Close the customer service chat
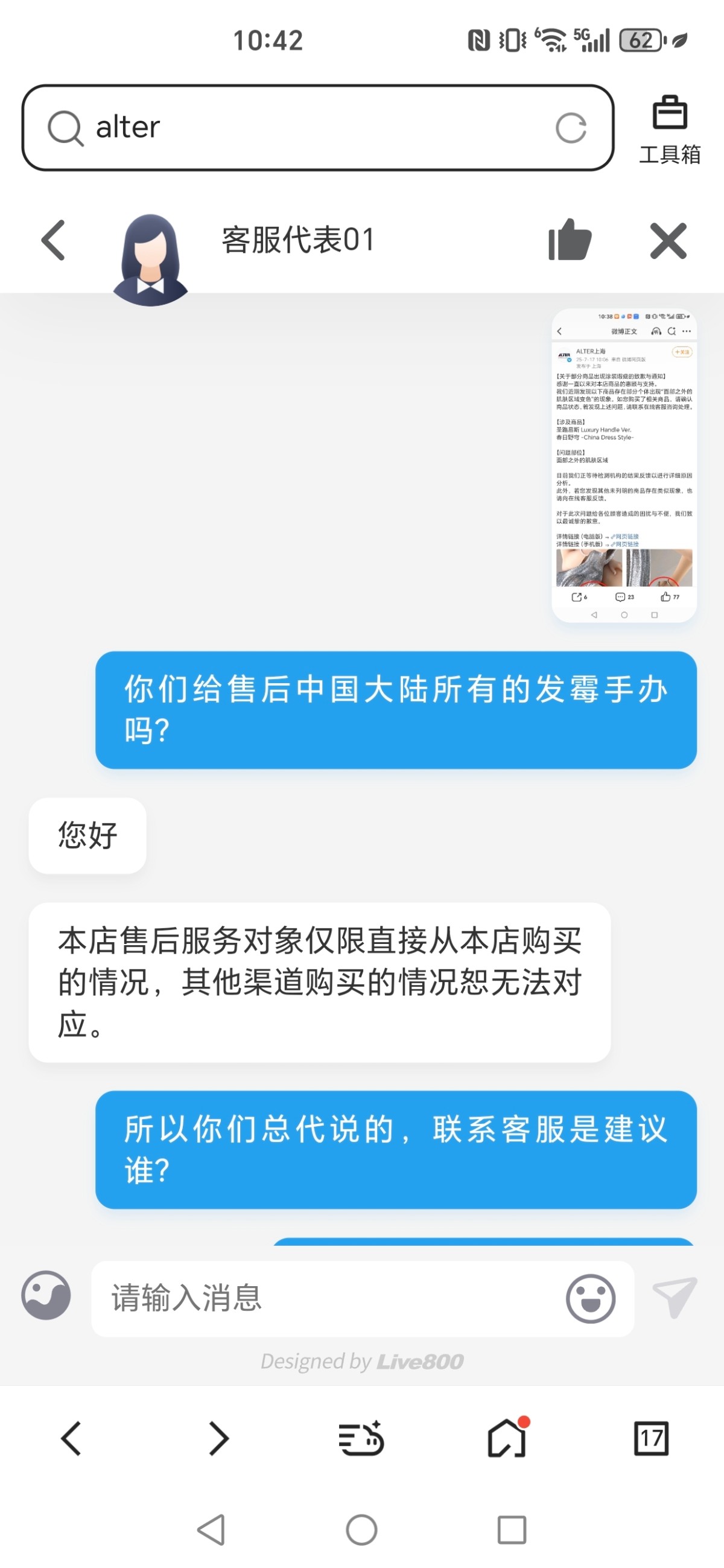The width and height of the screenshot is (724, 1568). 668,241
